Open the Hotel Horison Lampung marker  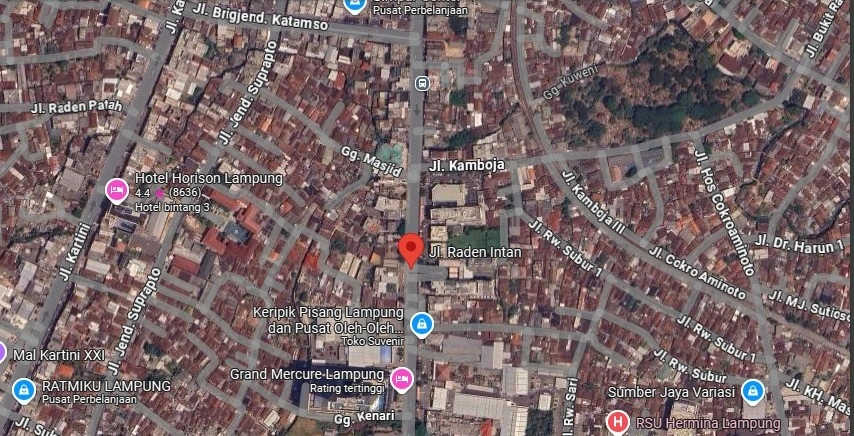pyautogui.click(x=116, y=189)
